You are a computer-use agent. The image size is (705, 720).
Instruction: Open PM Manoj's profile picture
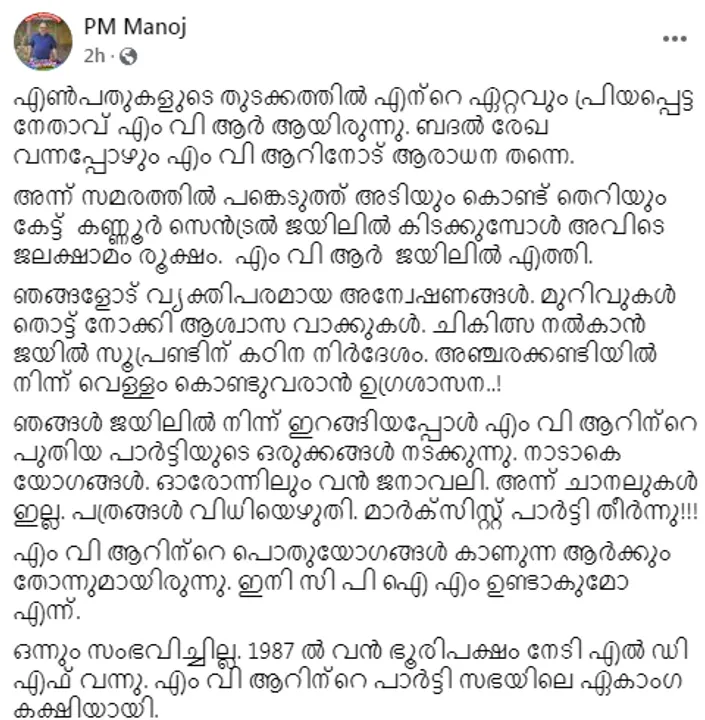coord(42,41)
